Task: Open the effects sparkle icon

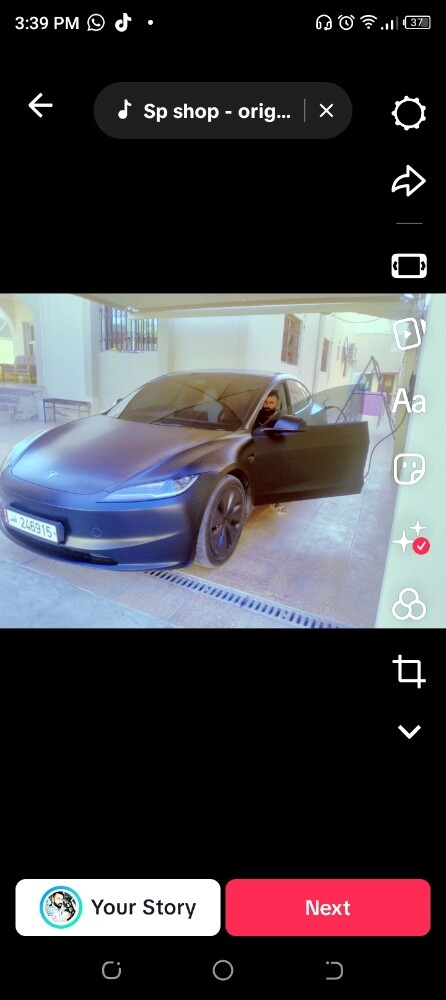Action: [410, 536]
